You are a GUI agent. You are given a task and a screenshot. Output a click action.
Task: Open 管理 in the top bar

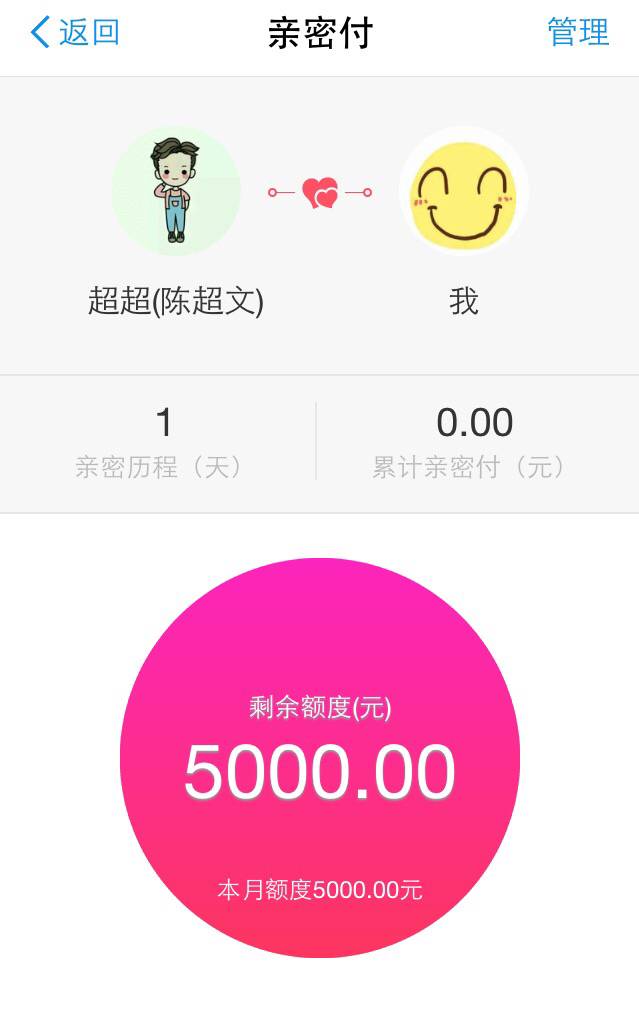point(578,33)
